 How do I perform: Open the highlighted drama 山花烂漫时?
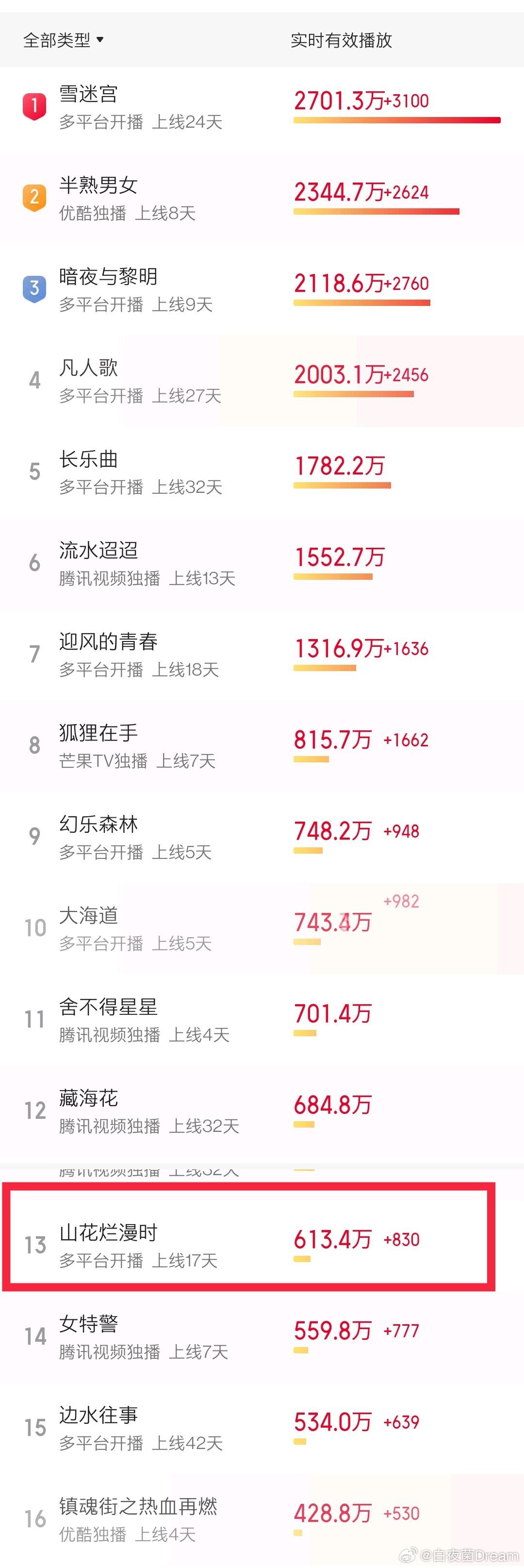[110, 1233]
